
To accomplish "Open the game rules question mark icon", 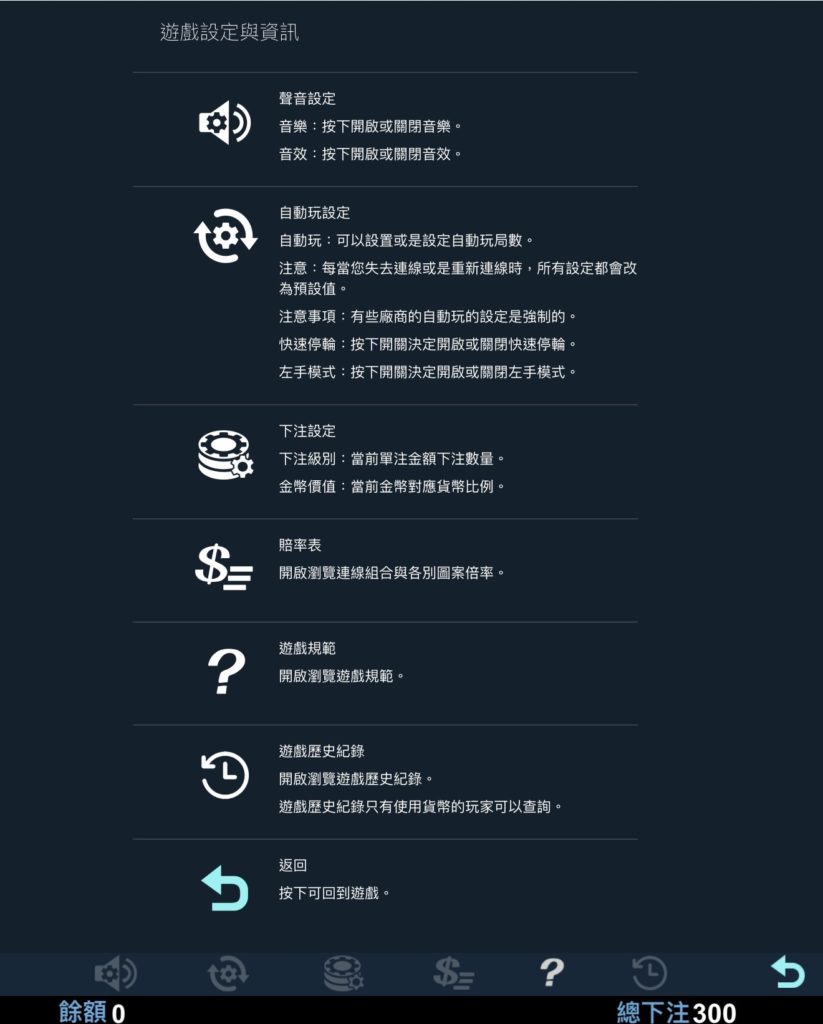I will point(551,972).
